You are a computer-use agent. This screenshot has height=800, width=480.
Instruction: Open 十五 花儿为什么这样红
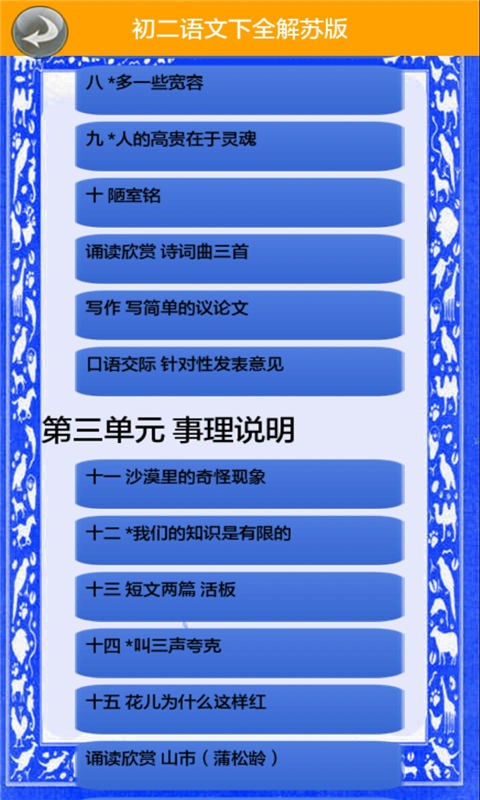click(239, 709)
